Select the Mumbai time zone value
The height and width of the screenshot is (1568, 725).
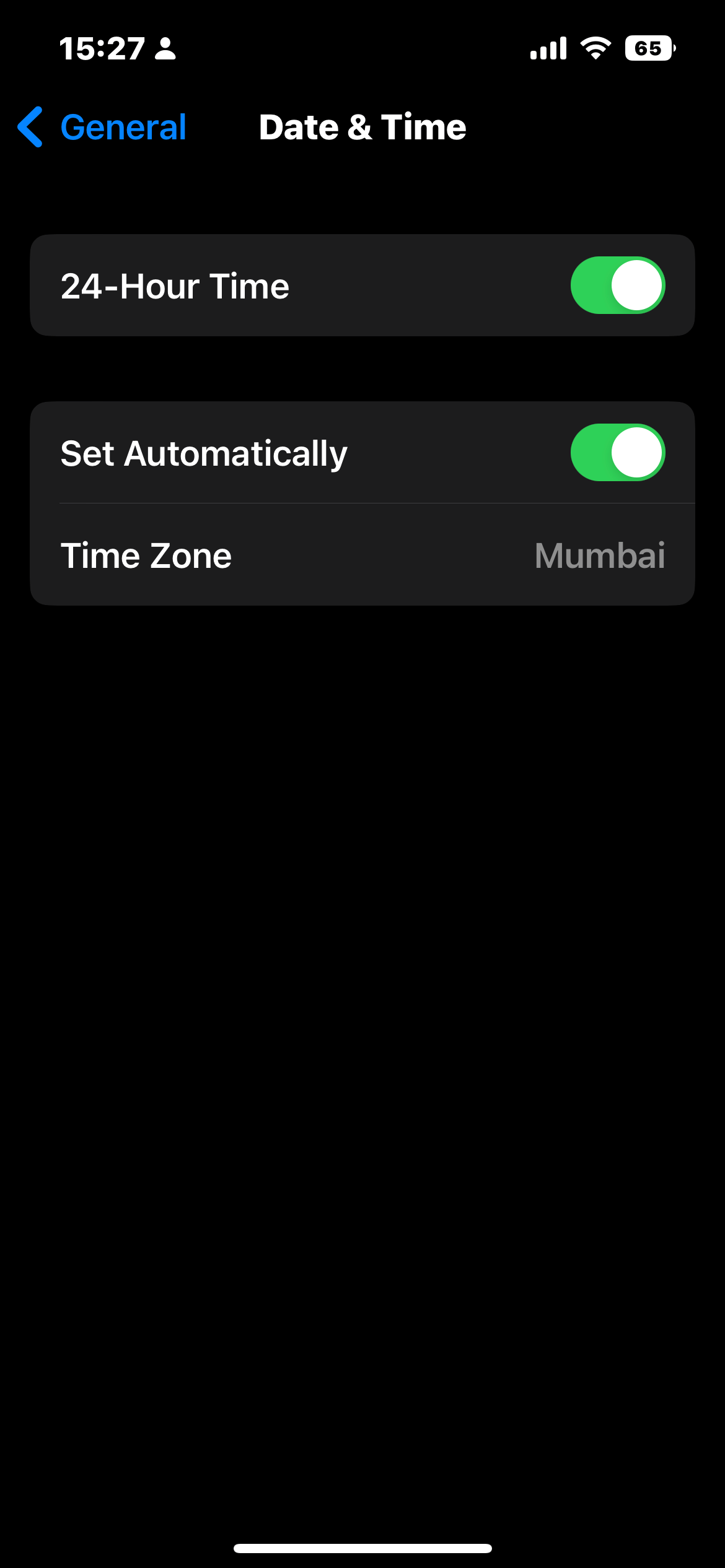tap(599, 555)
